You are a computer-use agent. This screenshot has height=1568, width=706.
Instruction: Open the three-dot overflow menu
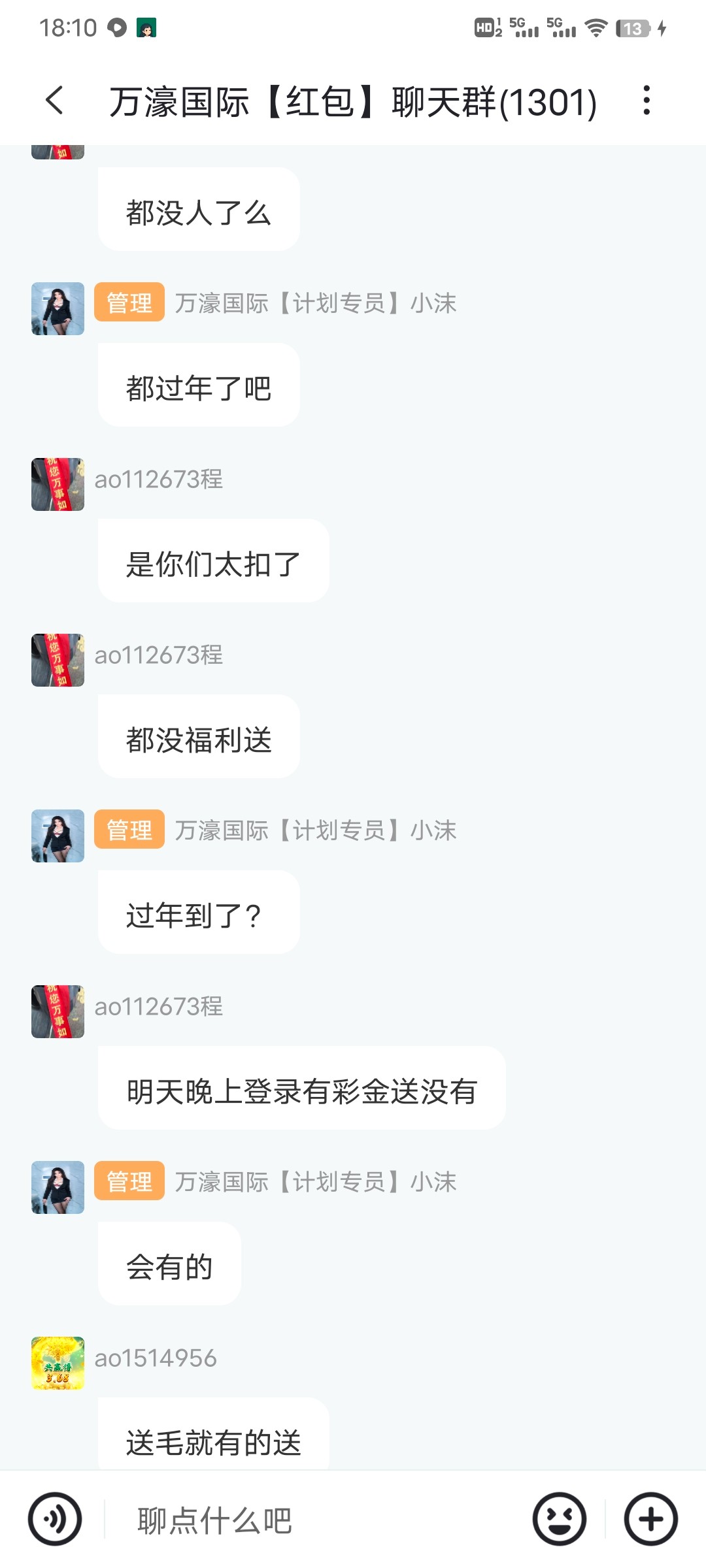coord(646,101)
